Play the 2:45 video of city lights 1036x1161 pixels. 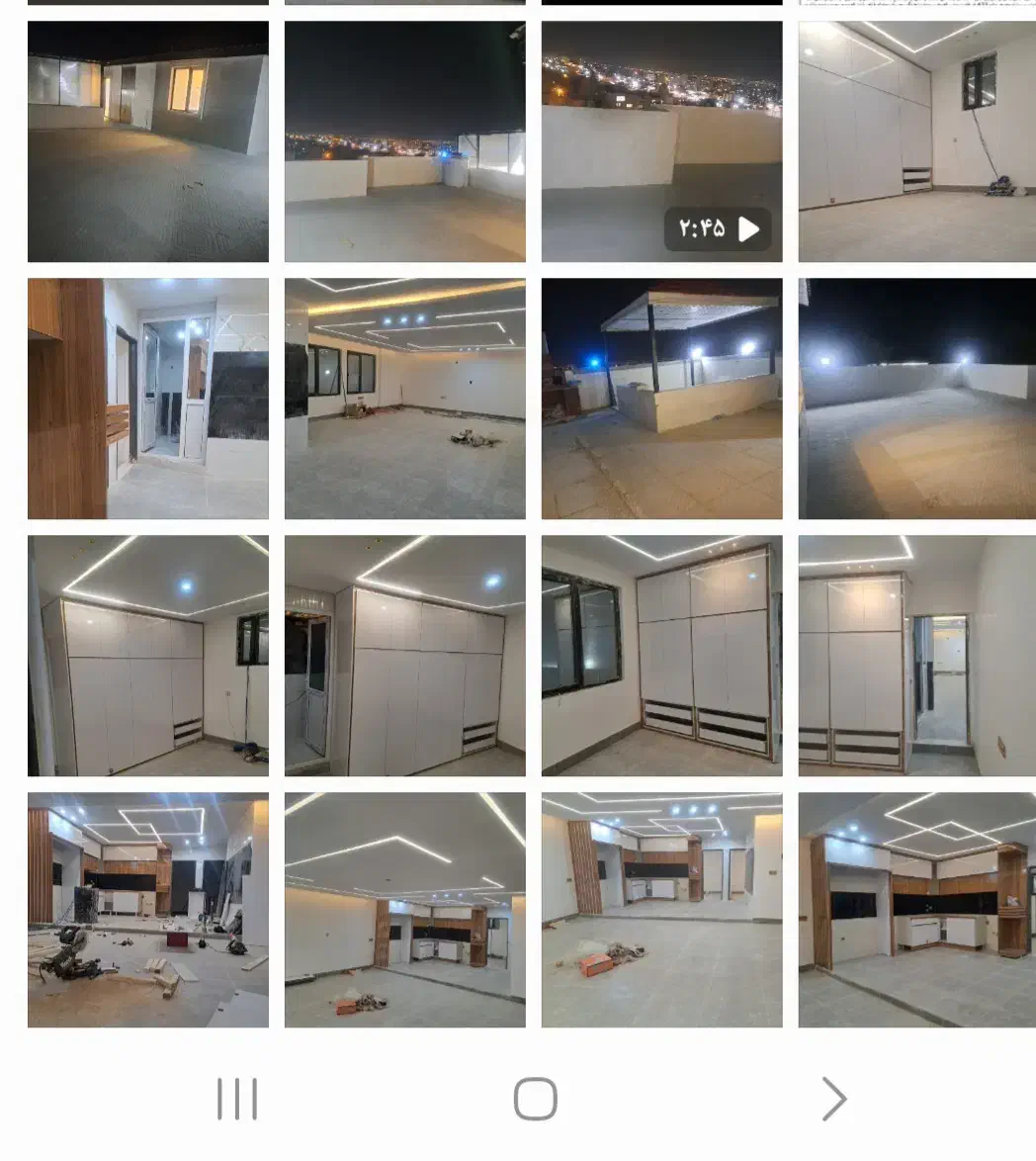click(662, 141)
